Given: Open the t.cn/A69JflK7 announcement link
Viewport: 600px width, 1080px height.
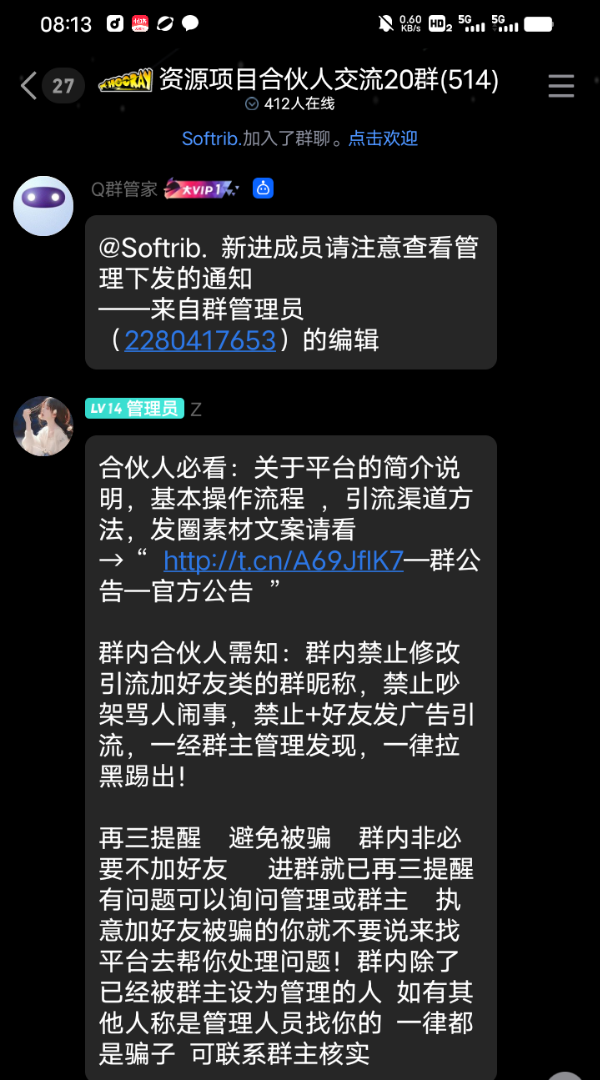Looking at the screenshot, I should tap(283, 560).
